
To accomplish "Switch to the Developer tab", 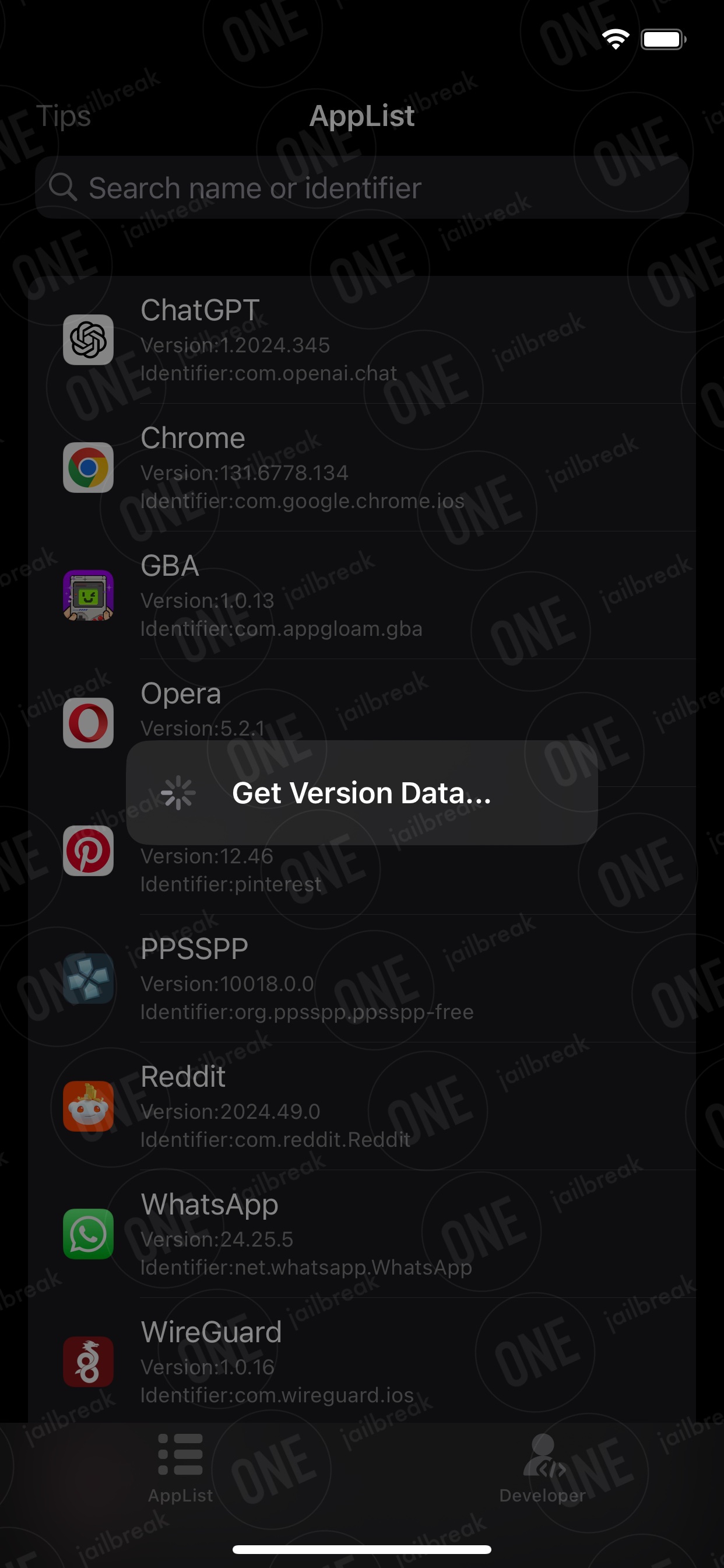I will click(x=543, y=1468).
